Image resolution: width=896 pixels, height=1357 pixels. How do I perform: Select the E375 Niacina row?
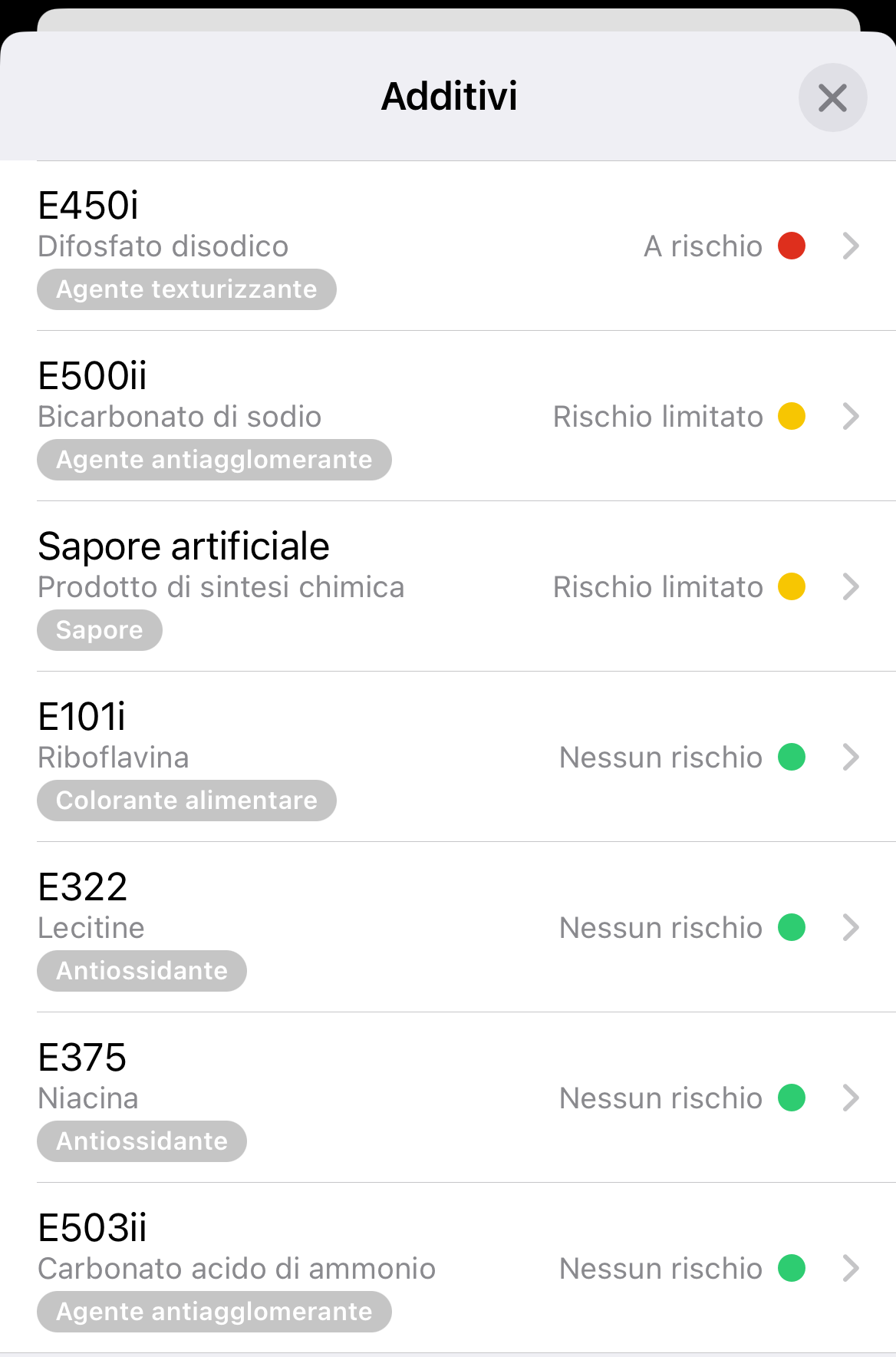(x=448, y=1098)
